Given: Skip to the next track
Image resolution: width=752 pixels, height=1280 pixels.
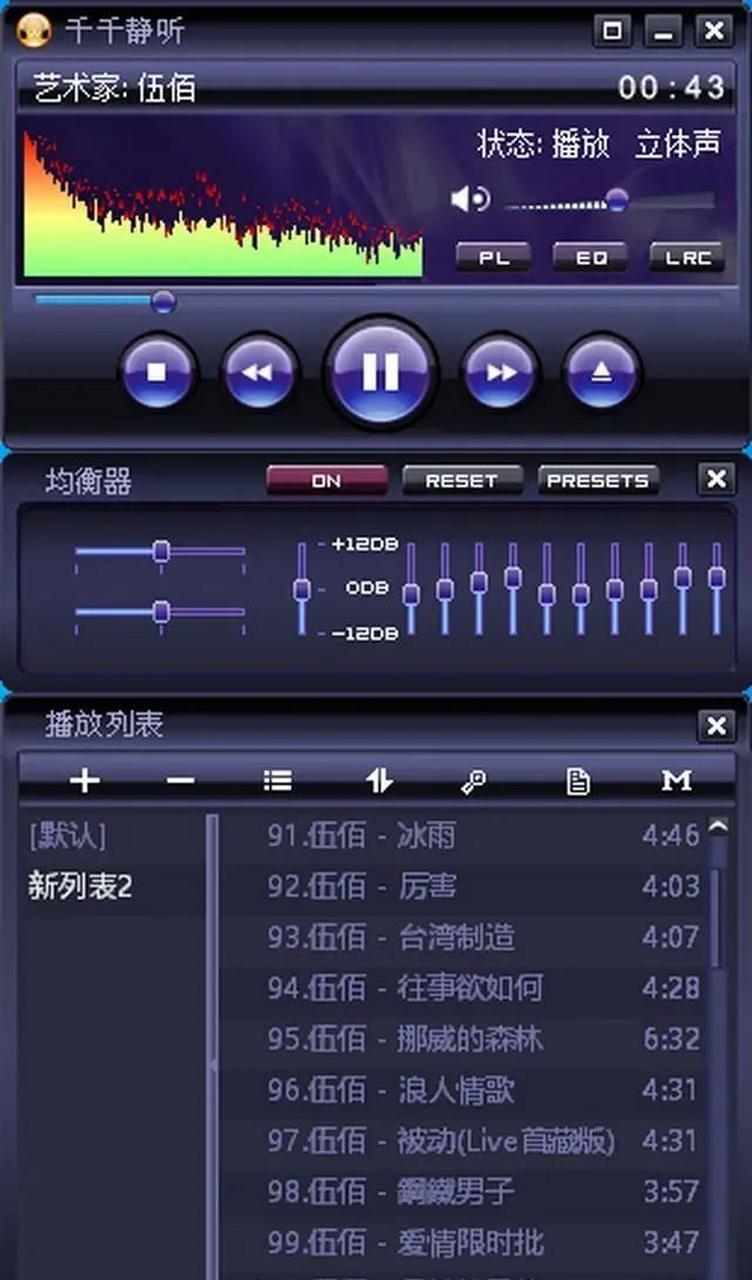Looking at the screenshot, I should 500,373.
